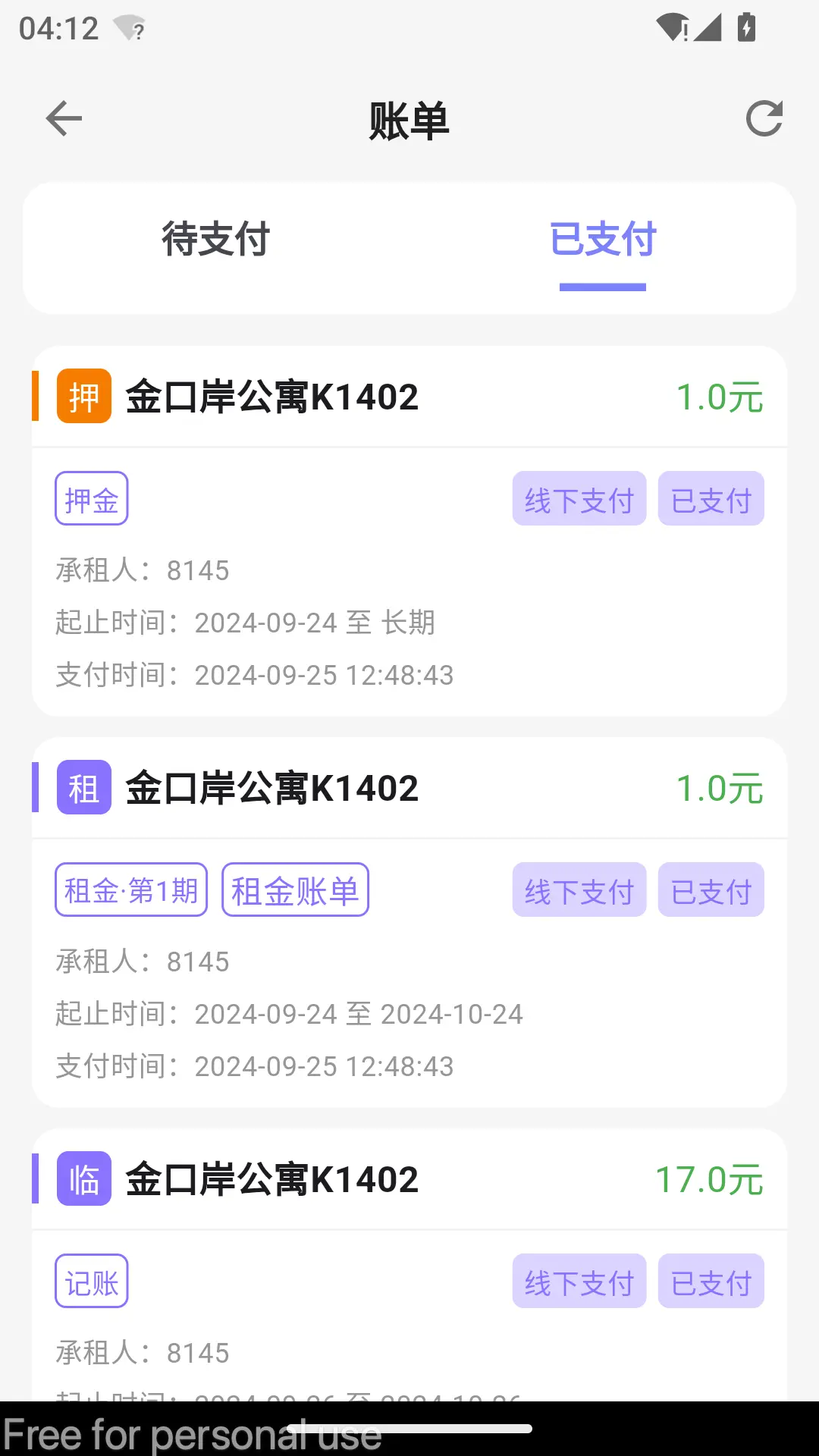Screen dimensions: 819x1456
Task: Switch to the 待支付 tab
Action: 216,240
